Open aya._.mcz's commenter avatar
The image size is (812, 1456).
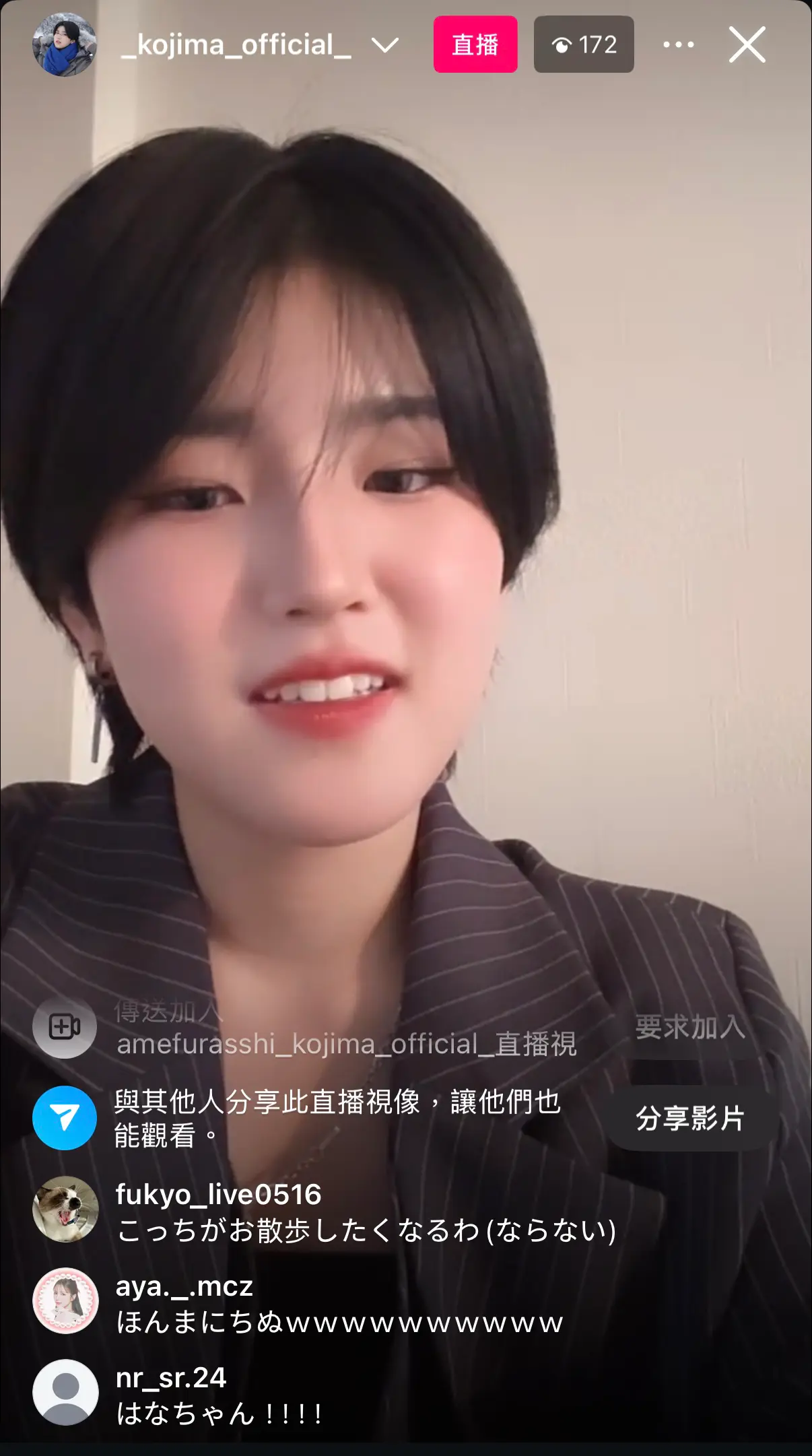(65, 1300)
